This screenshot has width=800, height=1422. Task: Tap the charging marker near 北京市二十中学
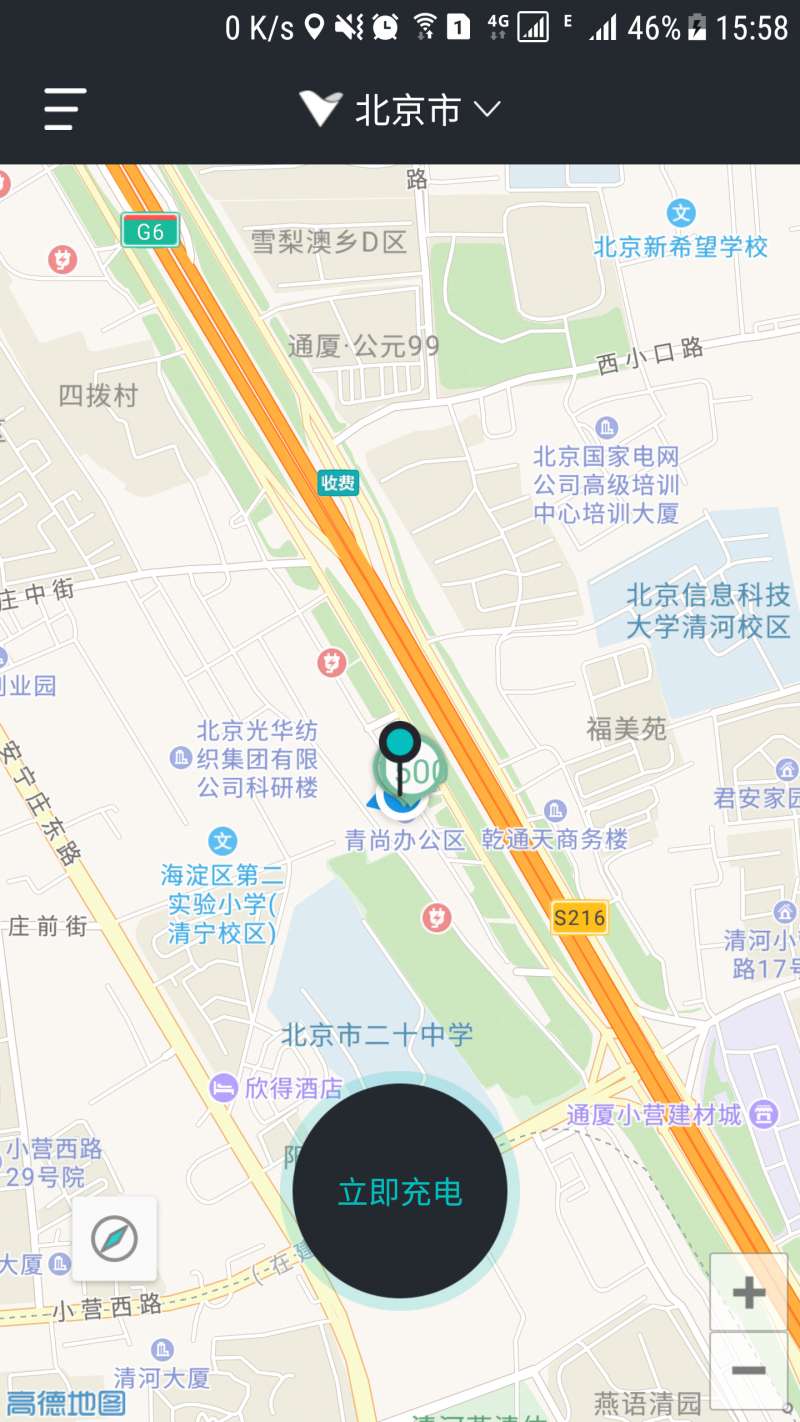(x=436, y=916)
